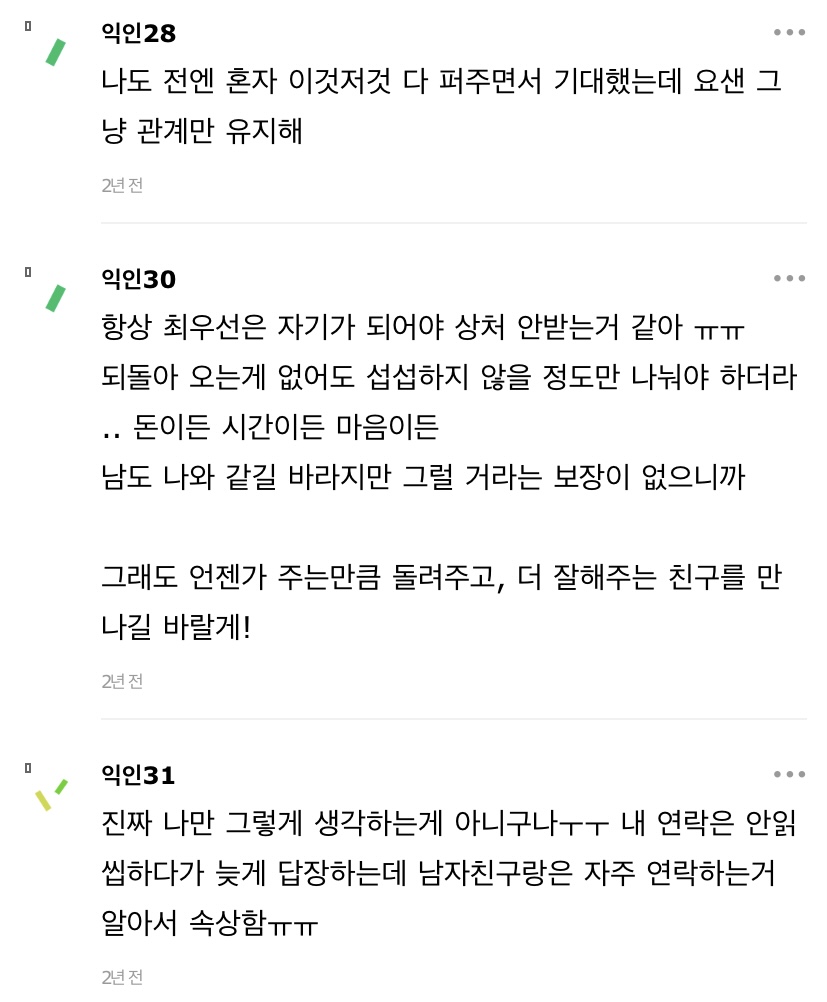
Task: Open the more options menu for 익인30's comment
Action: 790,278
